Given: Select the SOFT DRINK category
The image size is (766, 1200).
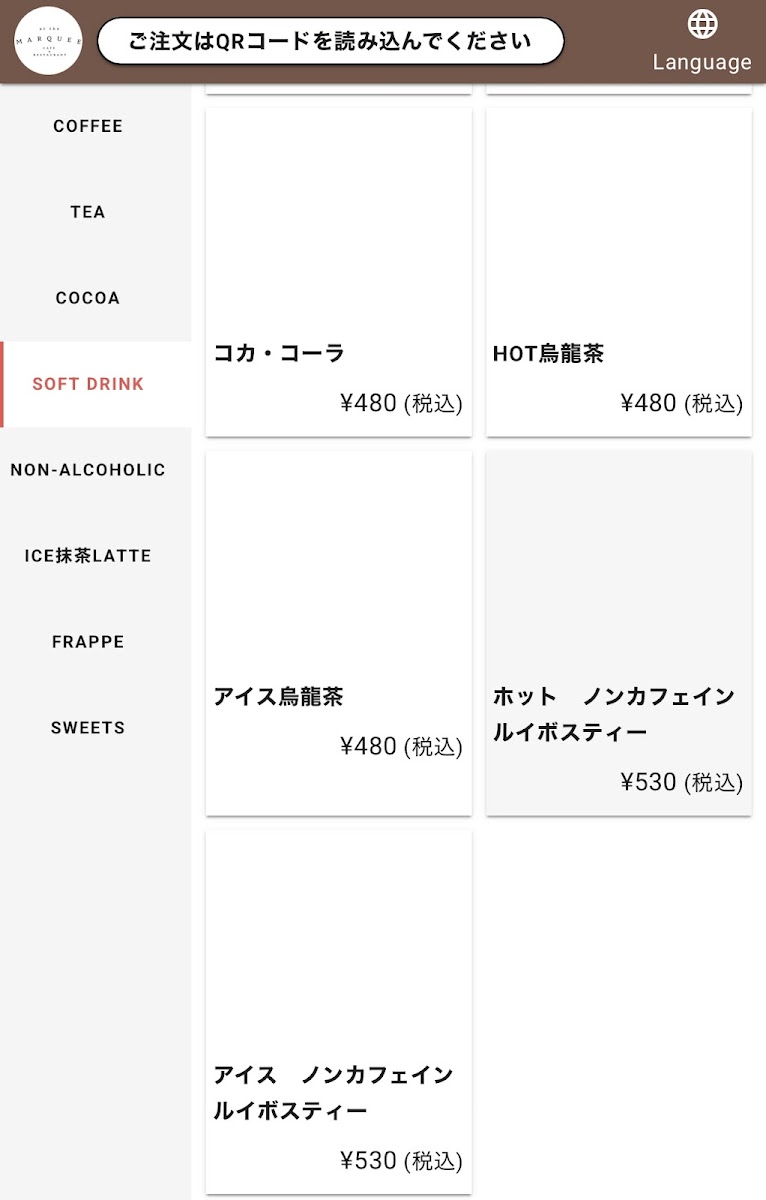Looking at the screenshot, I should 88,384.
